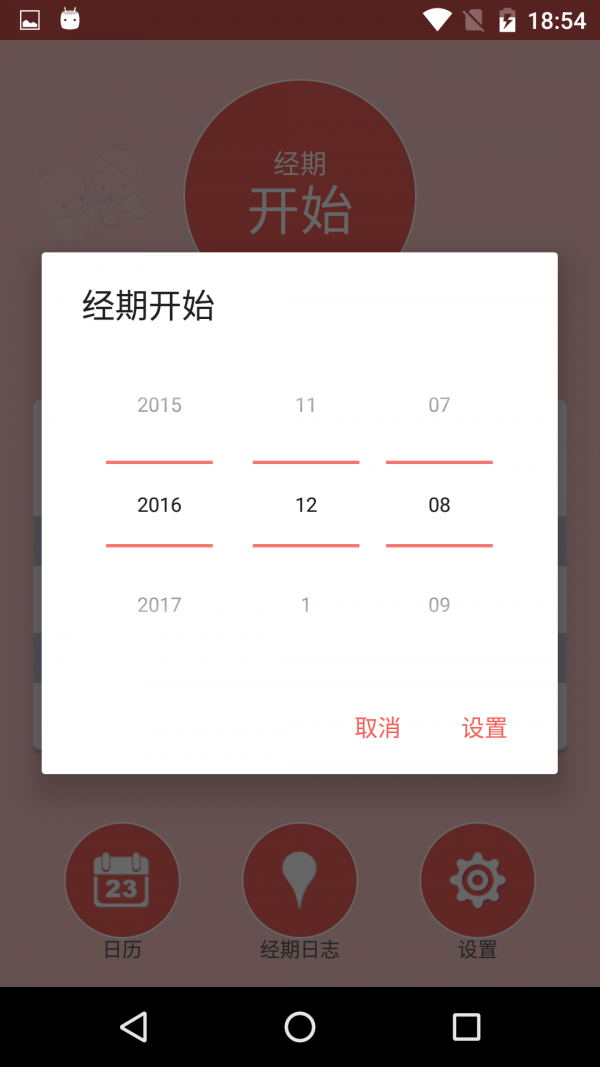The height and width of the screenshot is (1067, 600).
Task: Choose month 1 in the picker
Action: pyautogui.click(x=306, y=605)
